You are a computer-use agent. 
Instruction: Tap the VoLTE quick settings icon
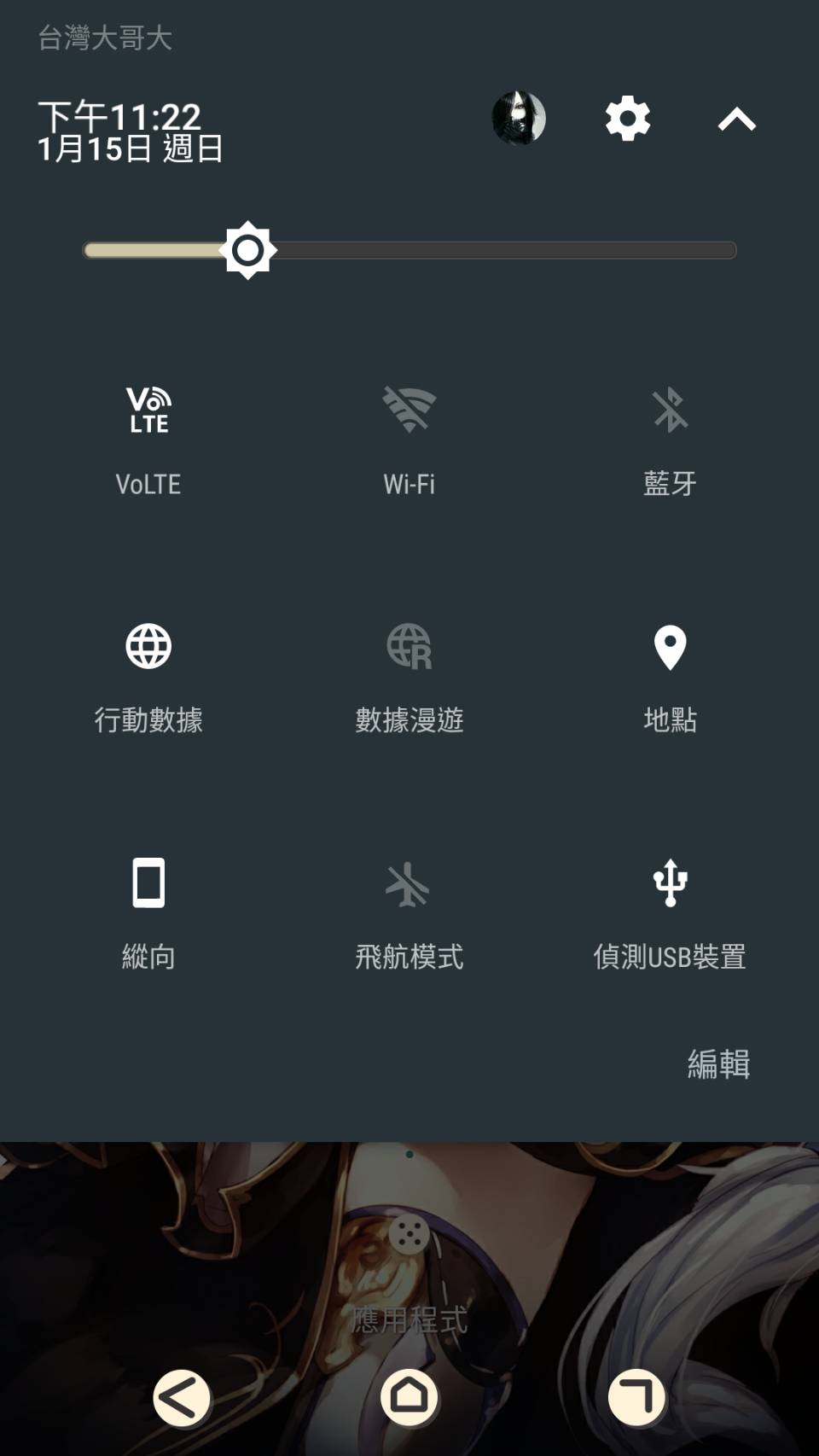[x=148, y=411]
